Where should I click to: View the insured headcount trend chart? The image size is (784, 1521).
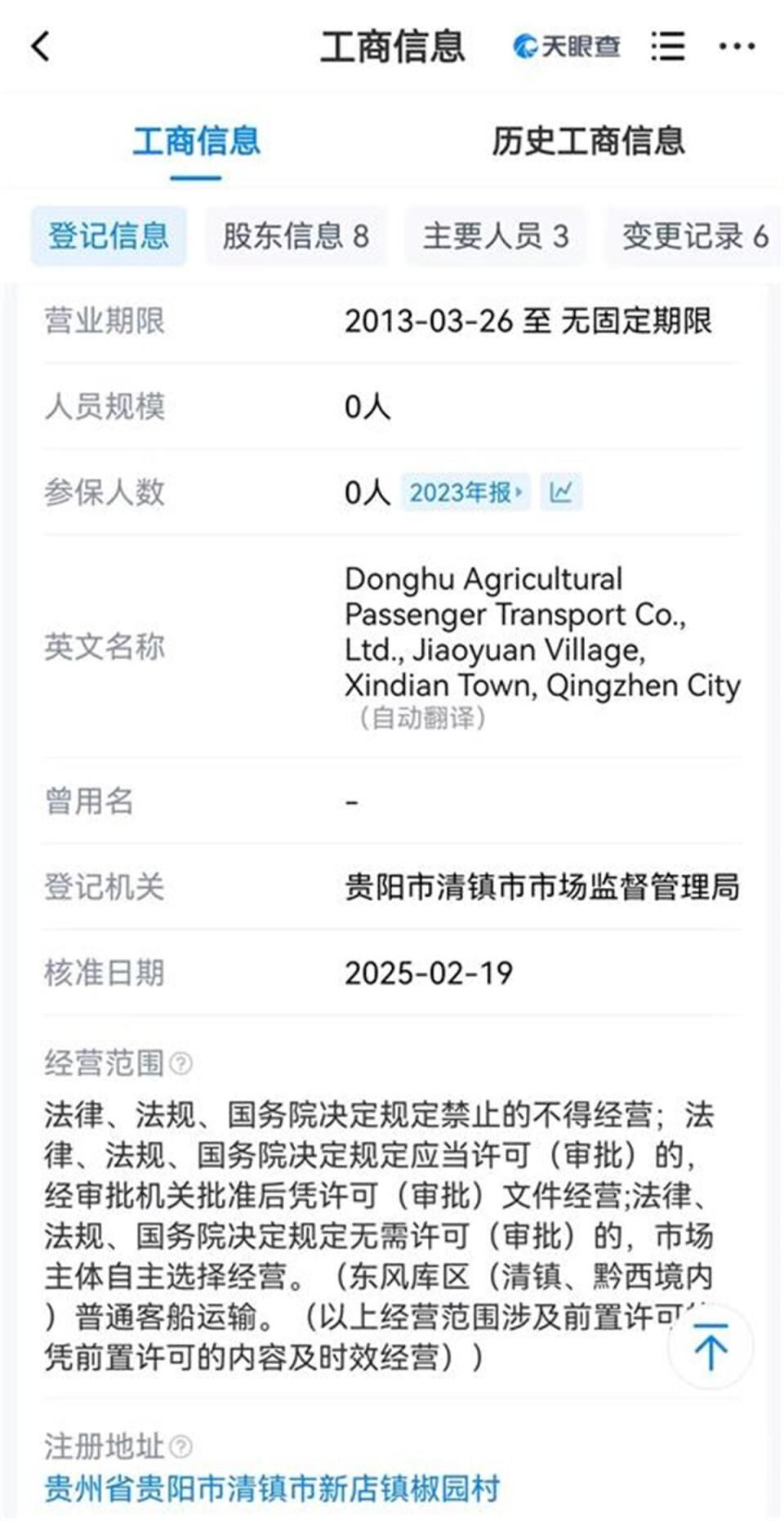point(561,492)
